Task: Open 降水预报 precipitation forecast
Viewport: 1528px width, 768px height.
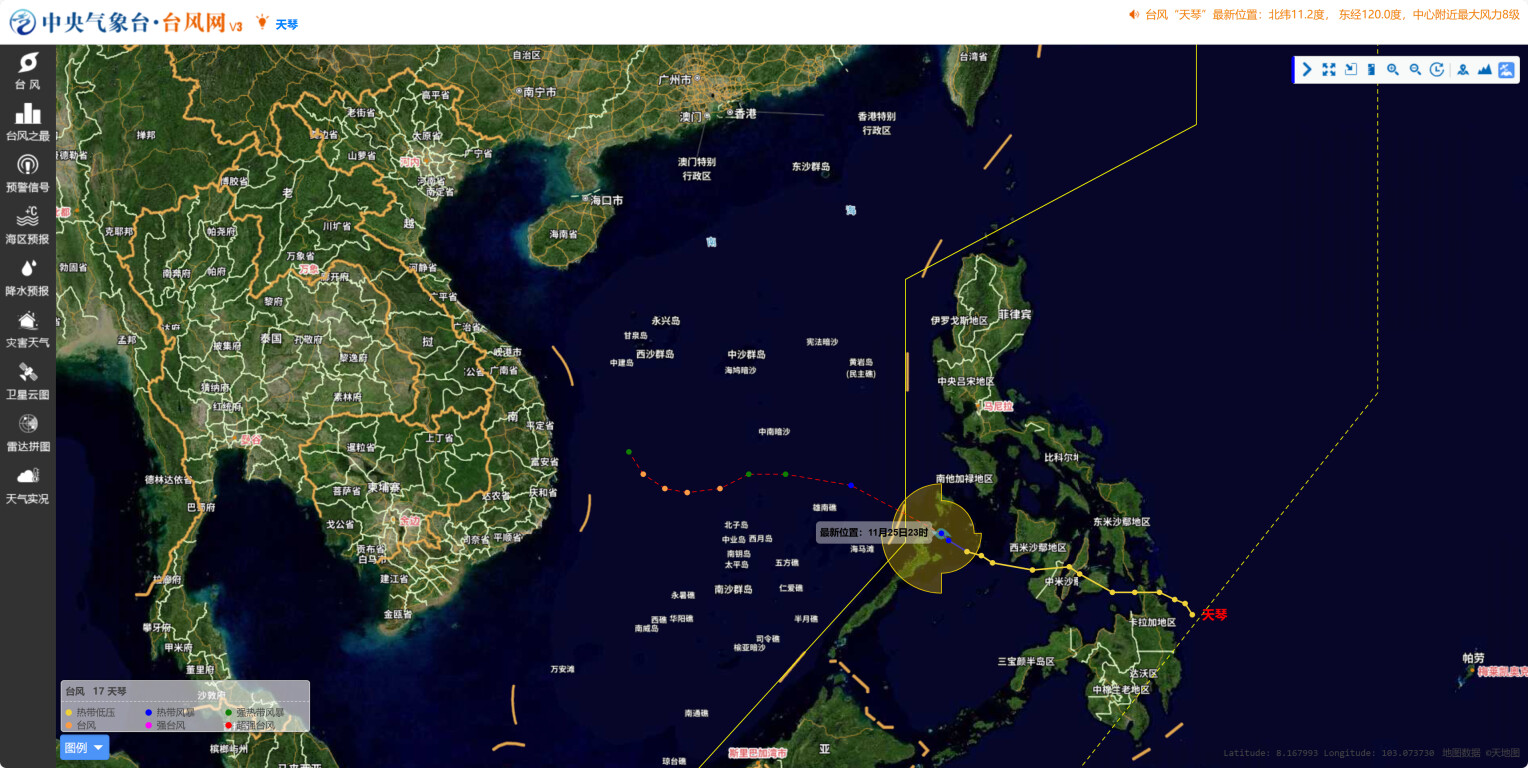Action: (28, 278)
